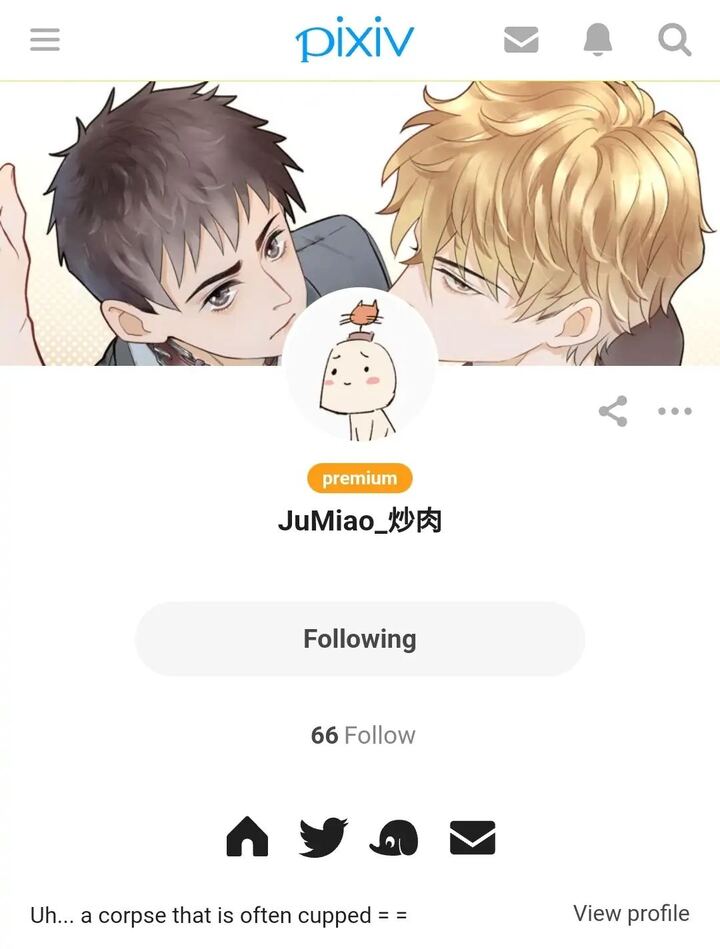This screenshot has height=949, width=720.
Task: Open the artist's Twitter link
Action: click(x=323, y=836)
